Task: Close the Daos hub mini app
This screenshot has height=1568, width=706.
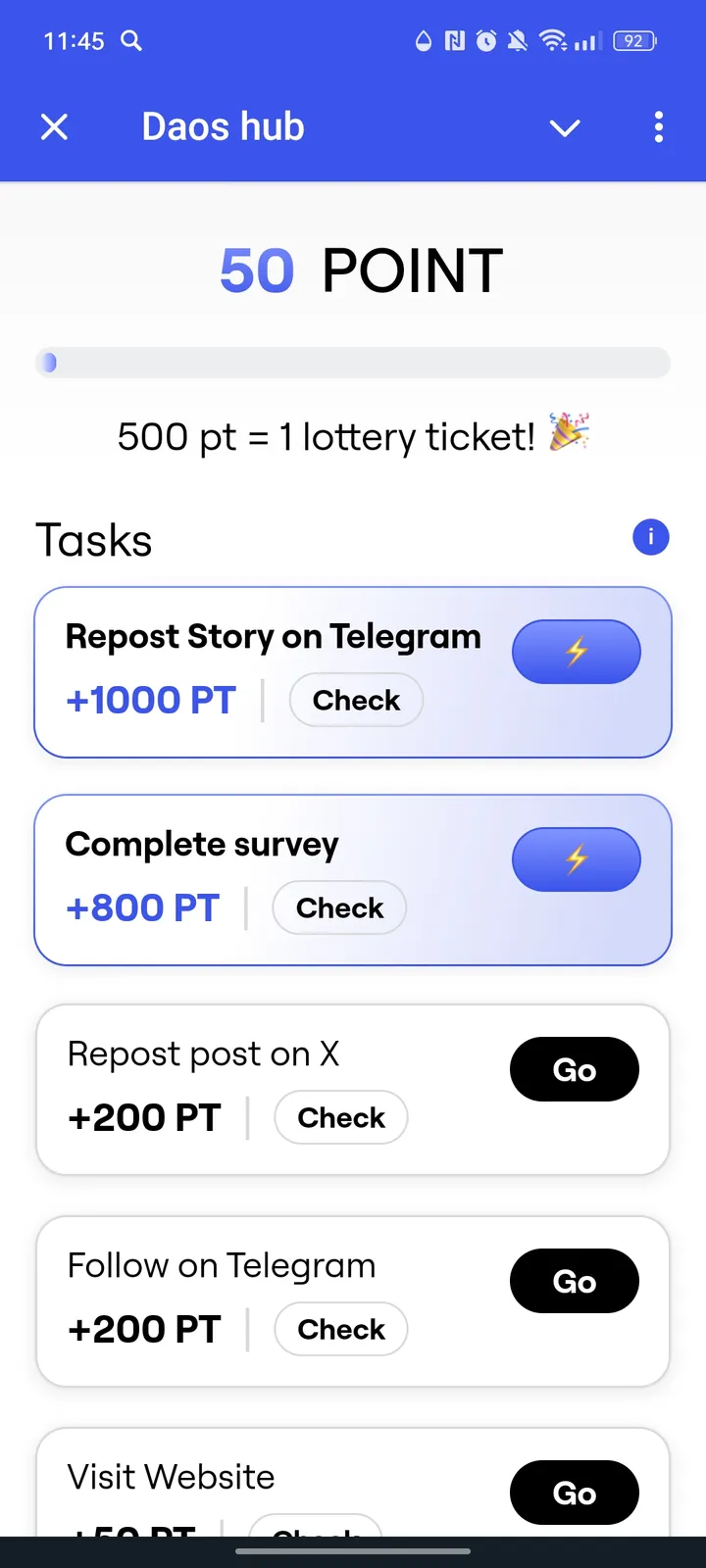Action: [x=55, y=126]
